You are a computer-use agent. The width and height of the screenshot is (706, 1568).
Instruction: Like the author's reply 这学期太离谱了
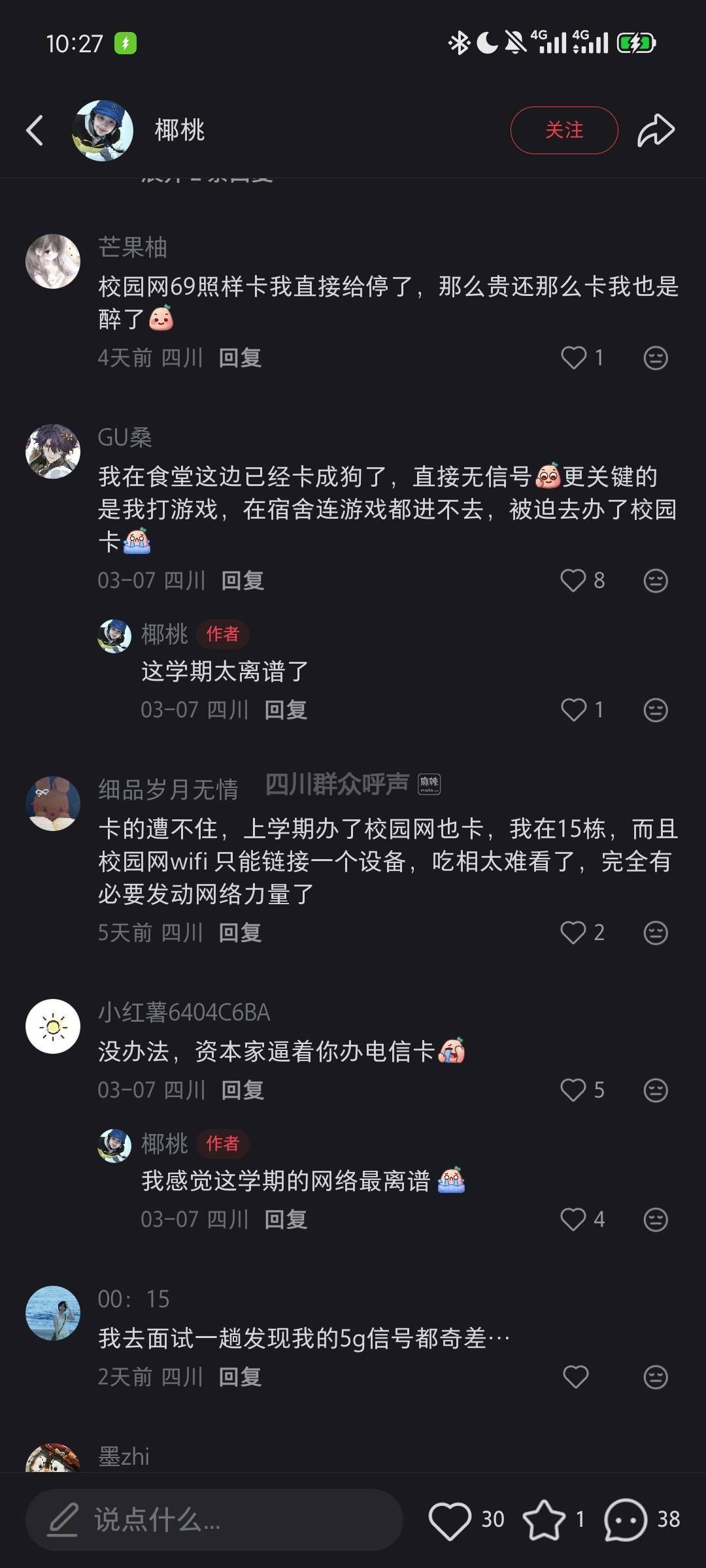pos(574,710)
